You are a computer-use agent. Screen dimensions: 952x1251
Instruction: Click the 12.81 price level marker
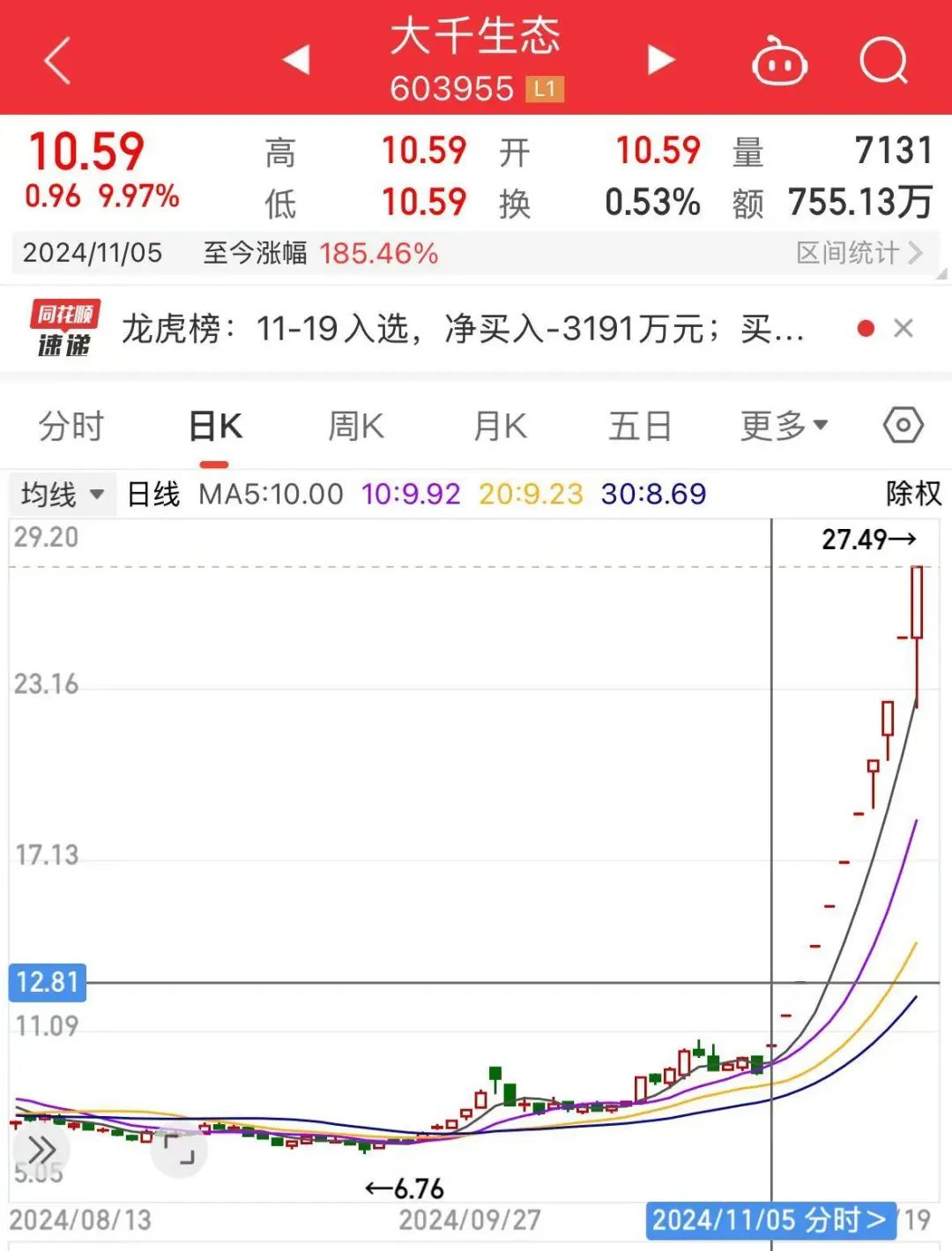click(46, 982)
